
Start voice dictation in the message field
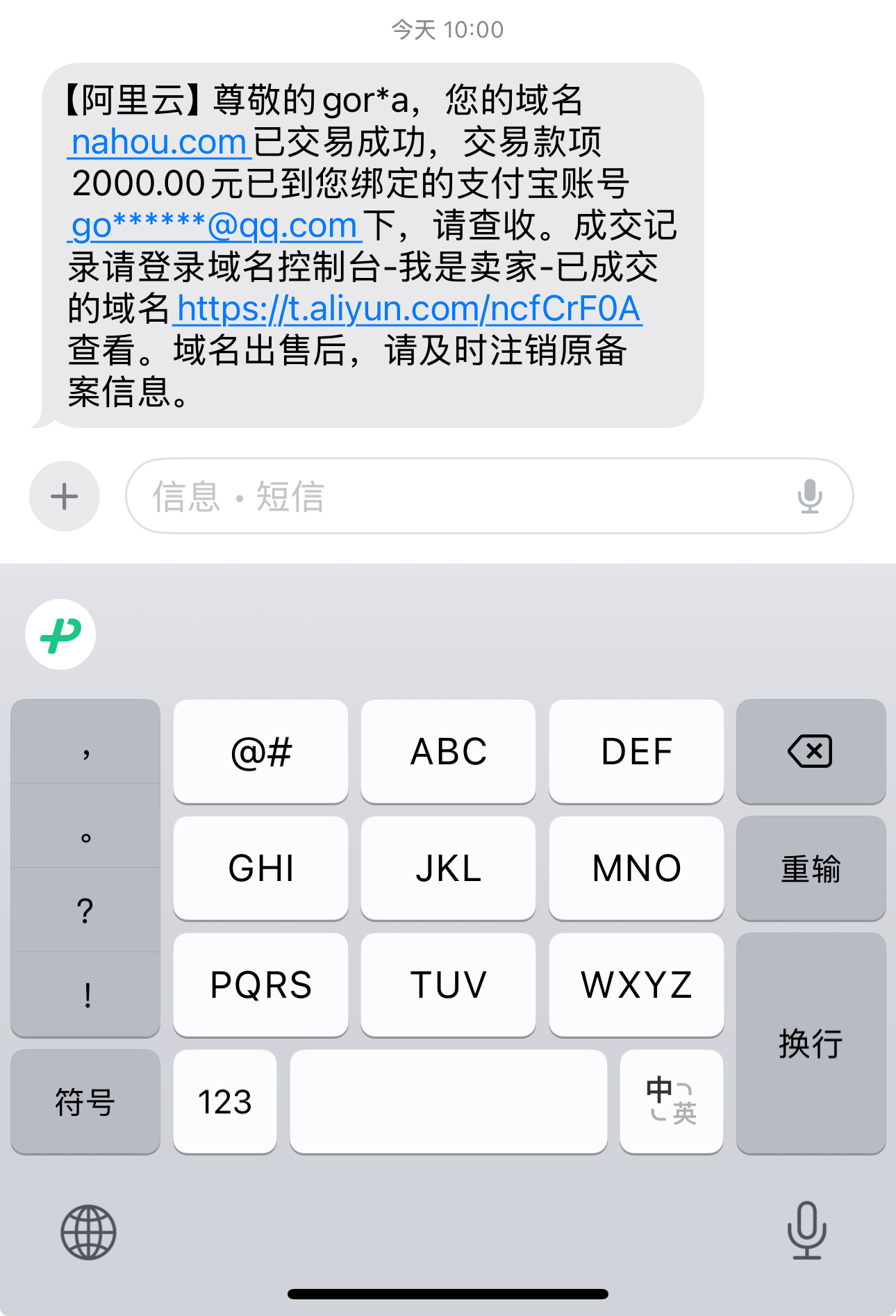(x=809, y=496)
